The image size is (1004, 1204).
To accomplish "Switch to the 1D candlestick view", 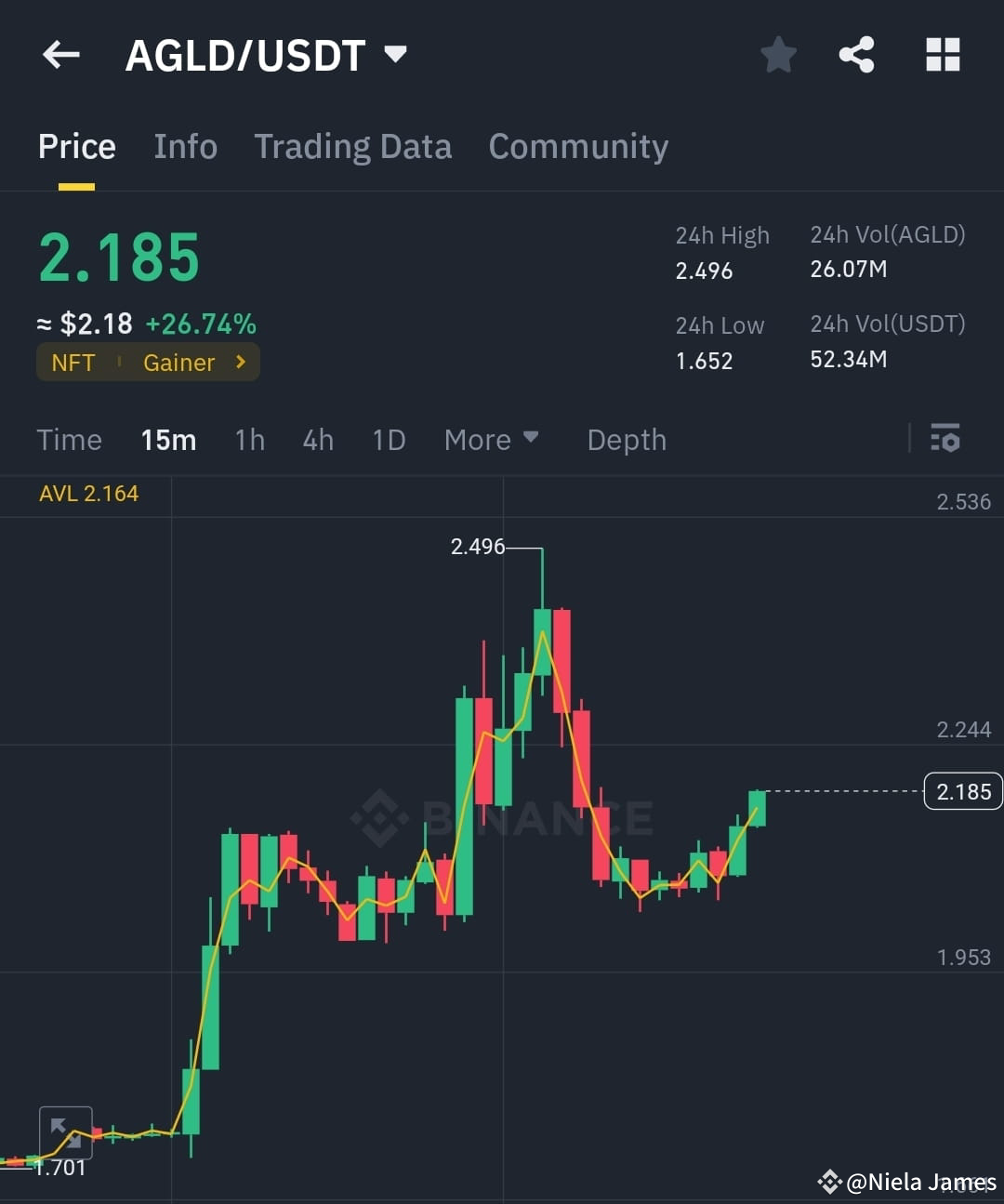I will [x=389, y=439].
